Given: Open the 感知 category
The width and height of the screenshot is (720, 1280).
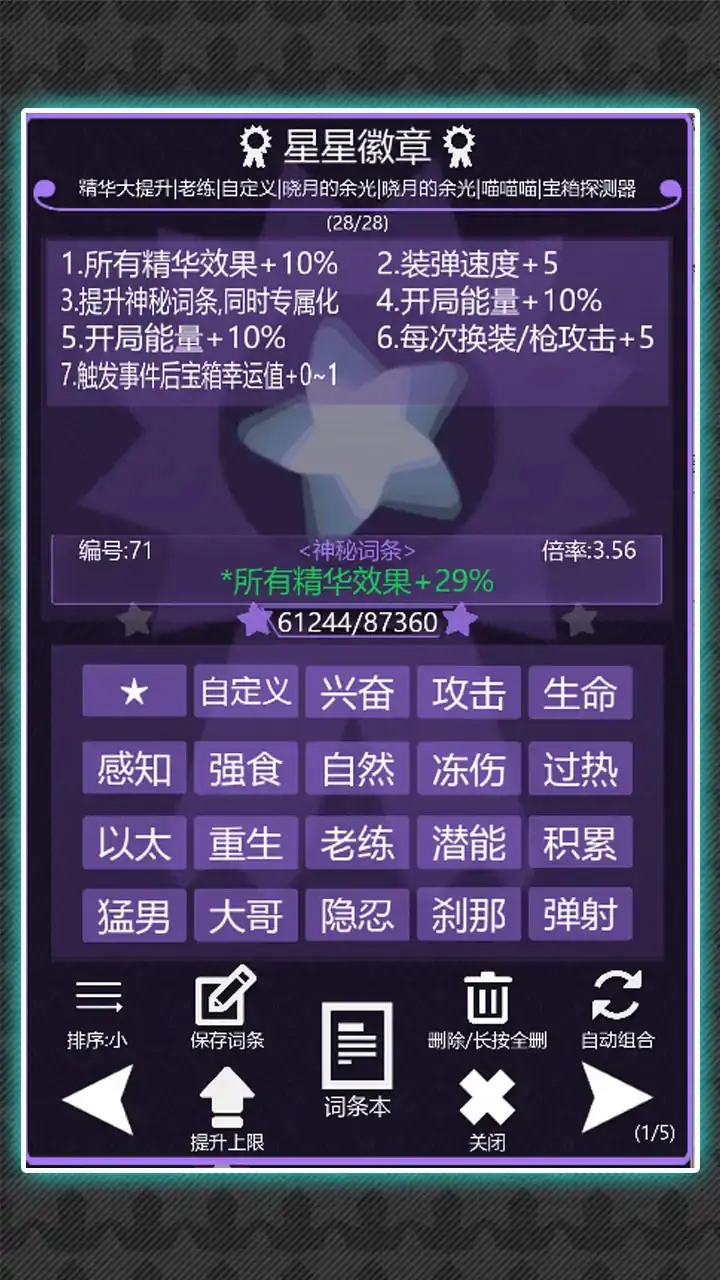Looking at the screenshot, I should pyautogui.click(x=134, y=769).
